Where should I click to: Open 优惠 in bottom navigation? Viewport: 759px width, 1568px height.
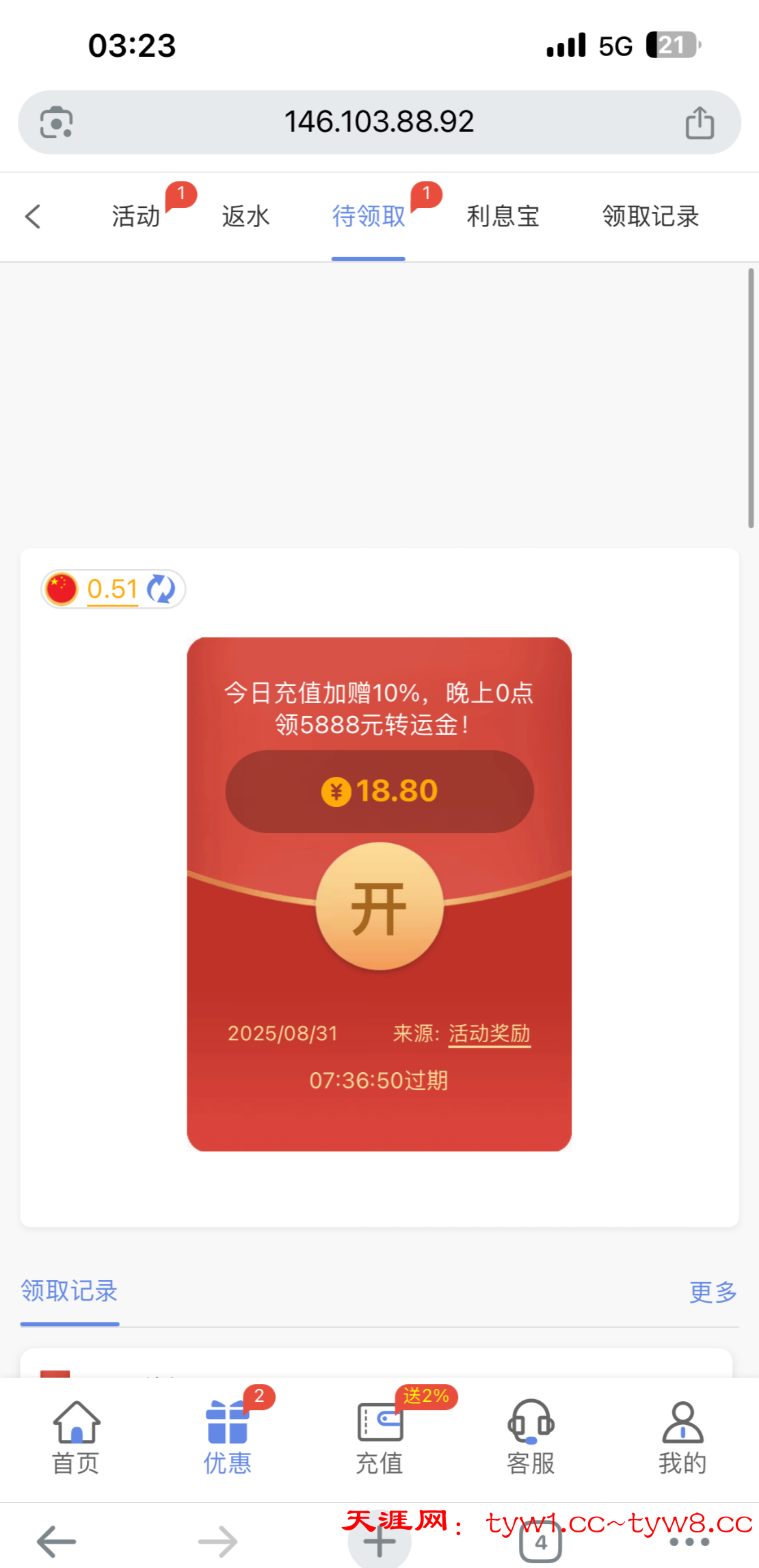[228, 1437]
